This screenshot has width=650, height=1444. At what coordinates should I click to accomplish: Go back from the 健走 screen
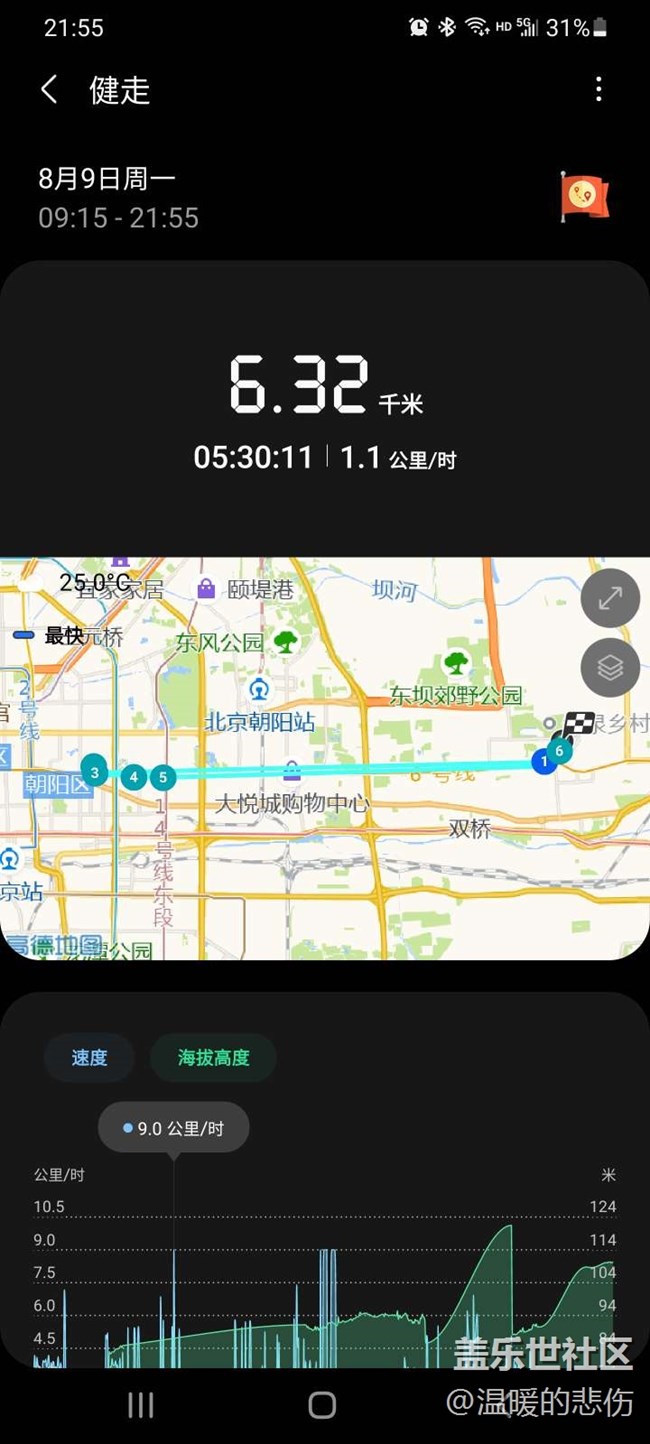click(49, 90)
